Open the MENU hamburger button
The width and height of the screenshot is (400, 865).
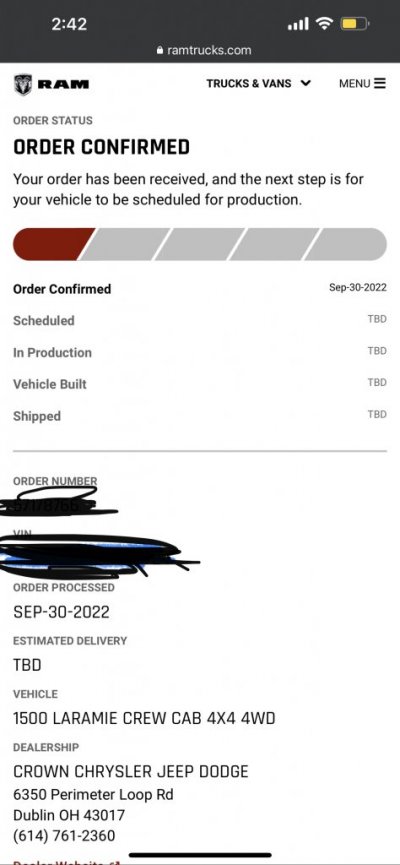pyautogui.click(x=362, y=83)
